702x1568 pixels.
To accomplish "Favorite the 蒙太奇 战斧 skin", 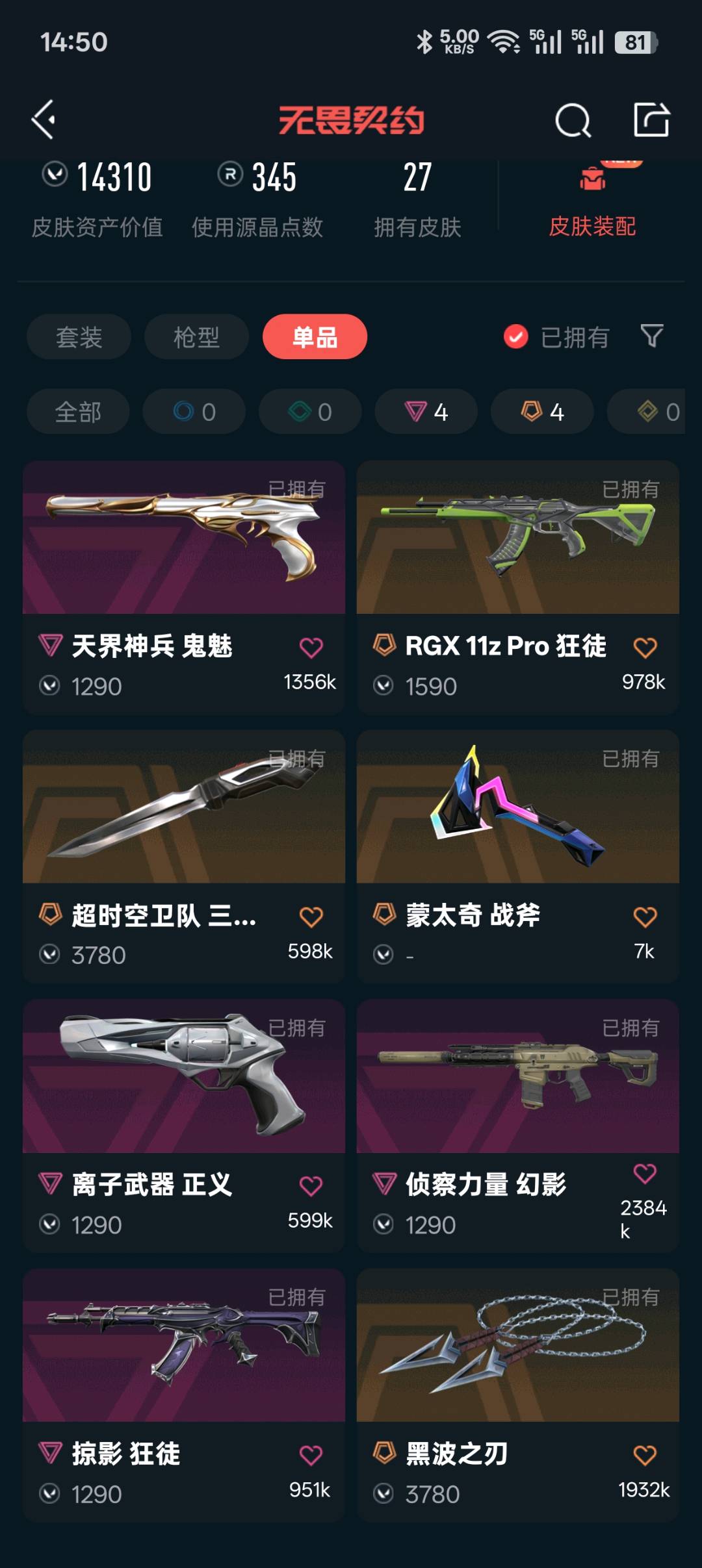I will pos(645,917).
